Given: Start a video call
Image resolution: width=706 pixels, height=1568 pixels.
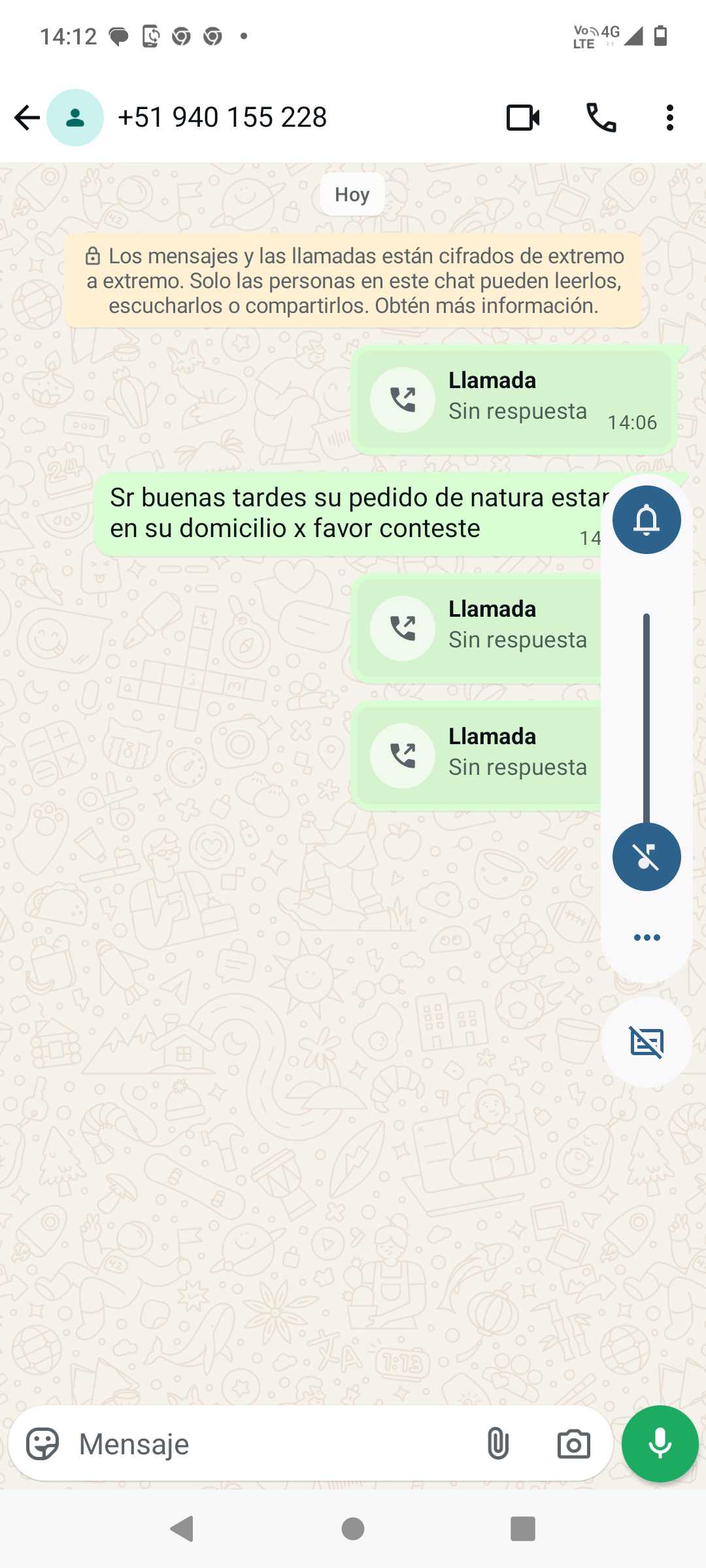Looking at the screenshot, I should [x=523, y=118].
